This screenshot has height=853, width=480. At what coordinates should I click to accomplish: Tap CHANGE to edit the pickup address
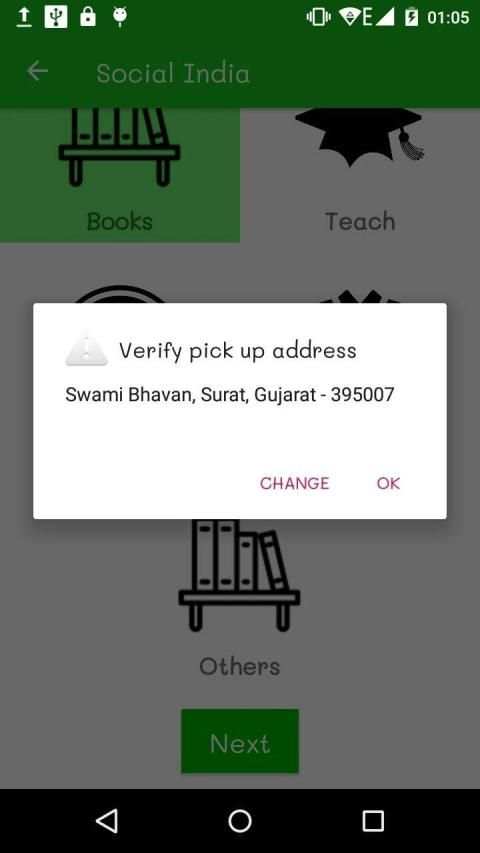pyautogui.click(x=294, y=483)
